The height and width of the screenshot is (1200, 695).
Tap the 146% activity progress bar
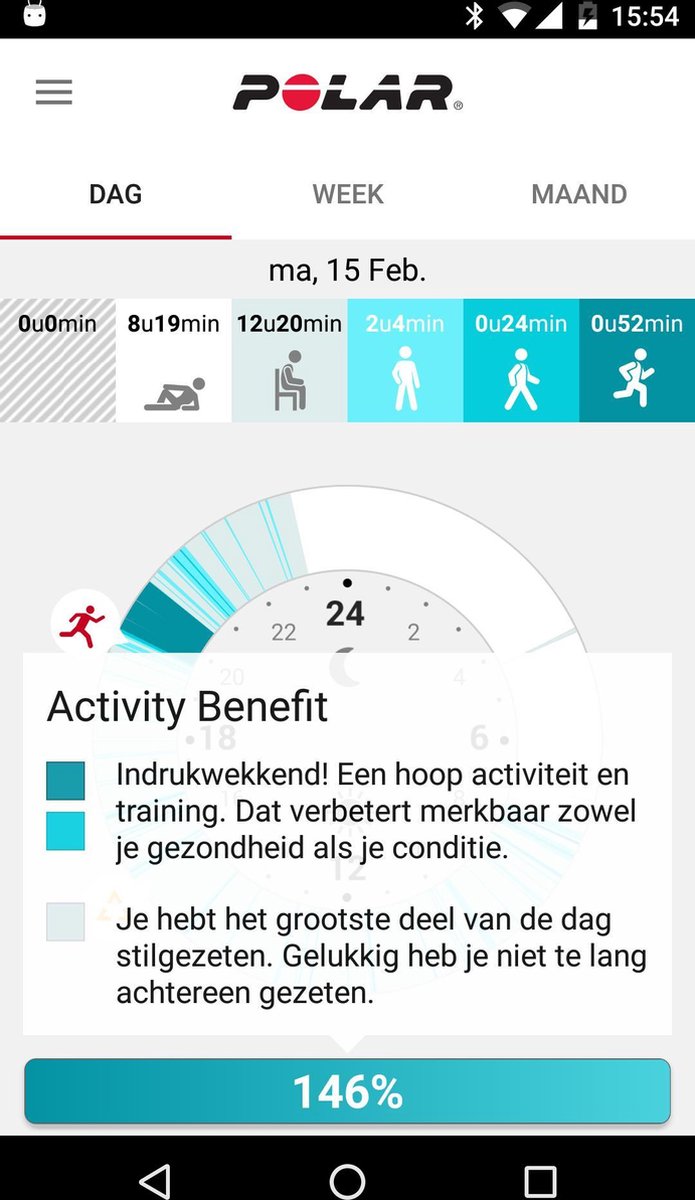[x=347, y=1092]
